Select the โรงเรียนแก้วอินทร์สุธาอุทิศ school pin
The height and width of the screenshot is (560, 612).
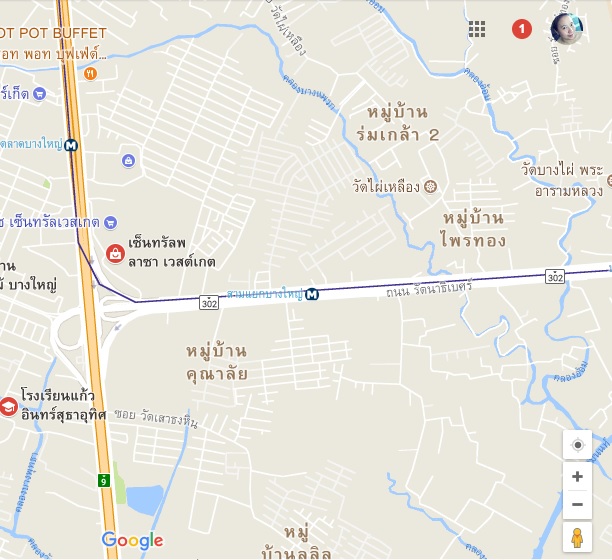pos(9,406)
